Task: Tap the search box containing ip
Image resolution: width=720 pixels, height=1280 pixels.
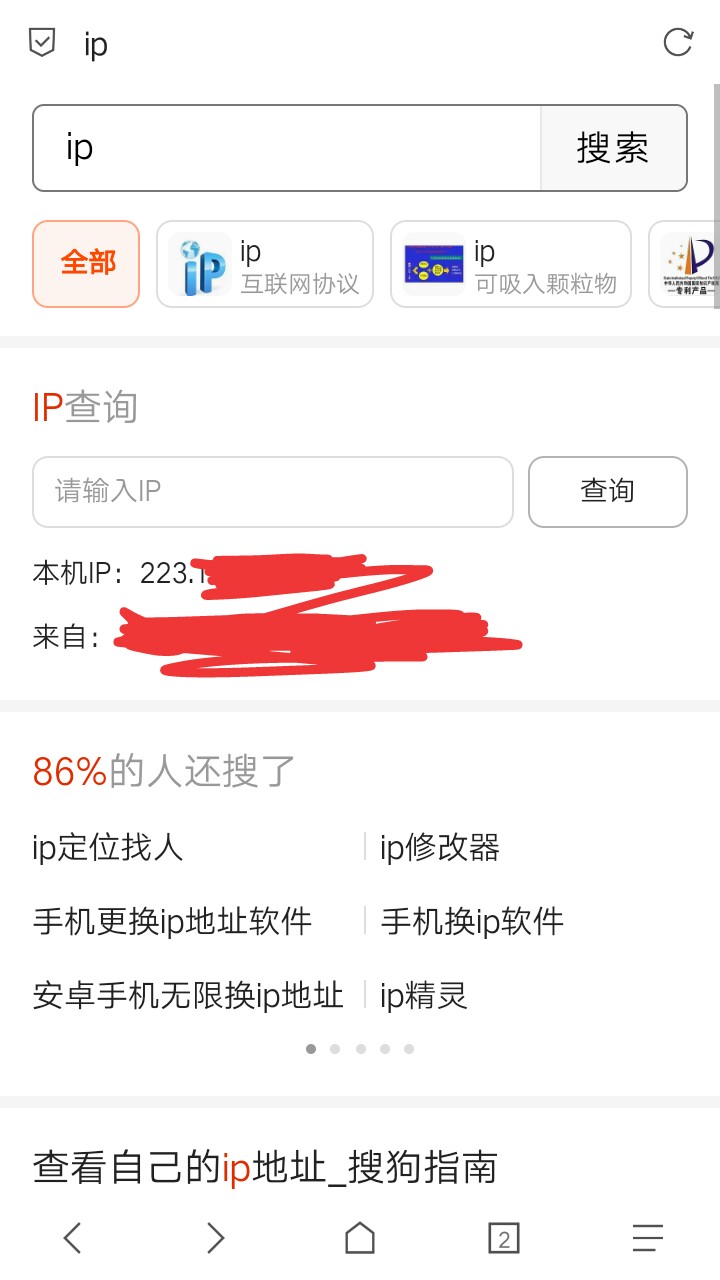Action: (x=287, y=148)
